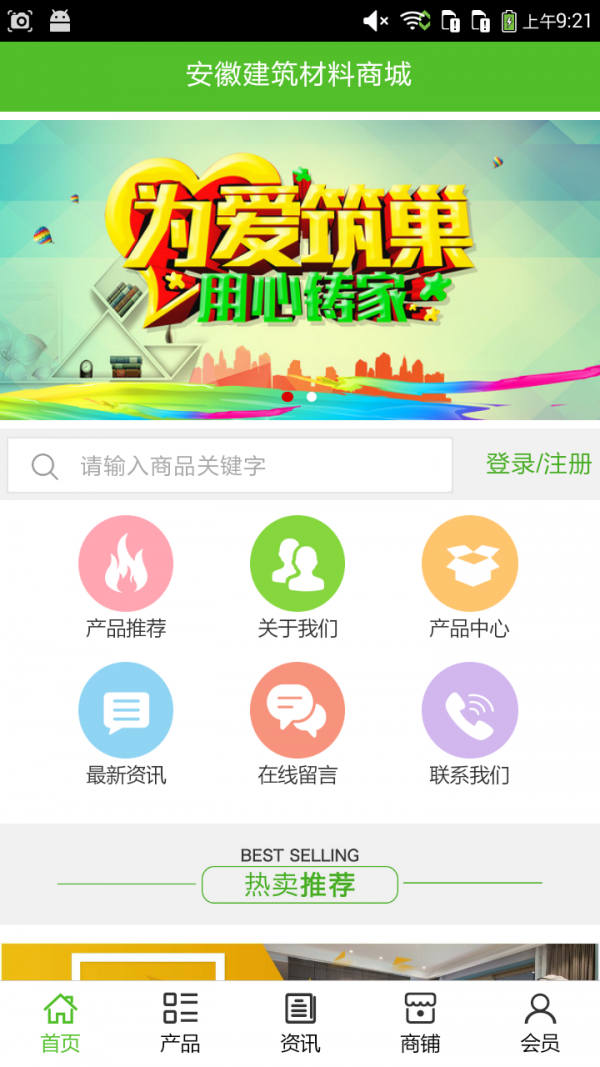Open the product card under 热卖推荐
Image resolution: width=600 pixels, height=1067 pixels.
click(x=300, y=962)
